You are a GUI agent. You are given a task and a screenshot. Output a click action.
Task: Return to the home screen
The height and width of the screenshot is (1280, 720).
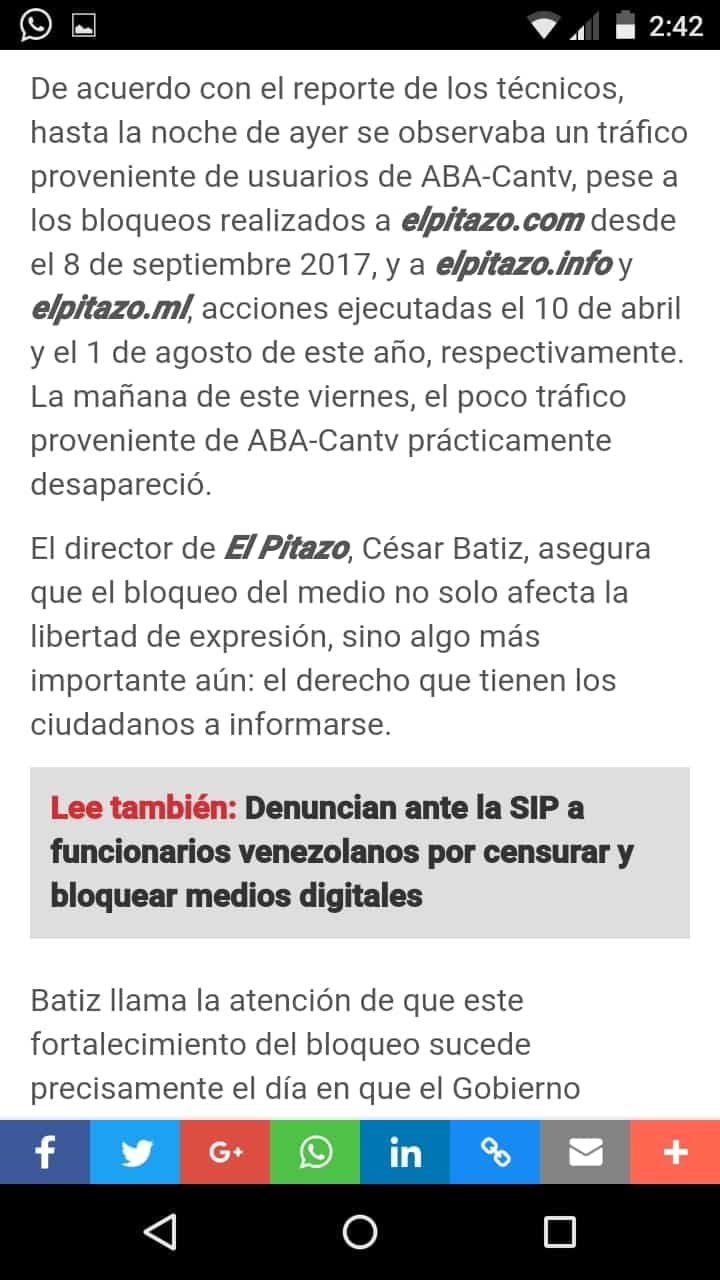pos(360,1232)
